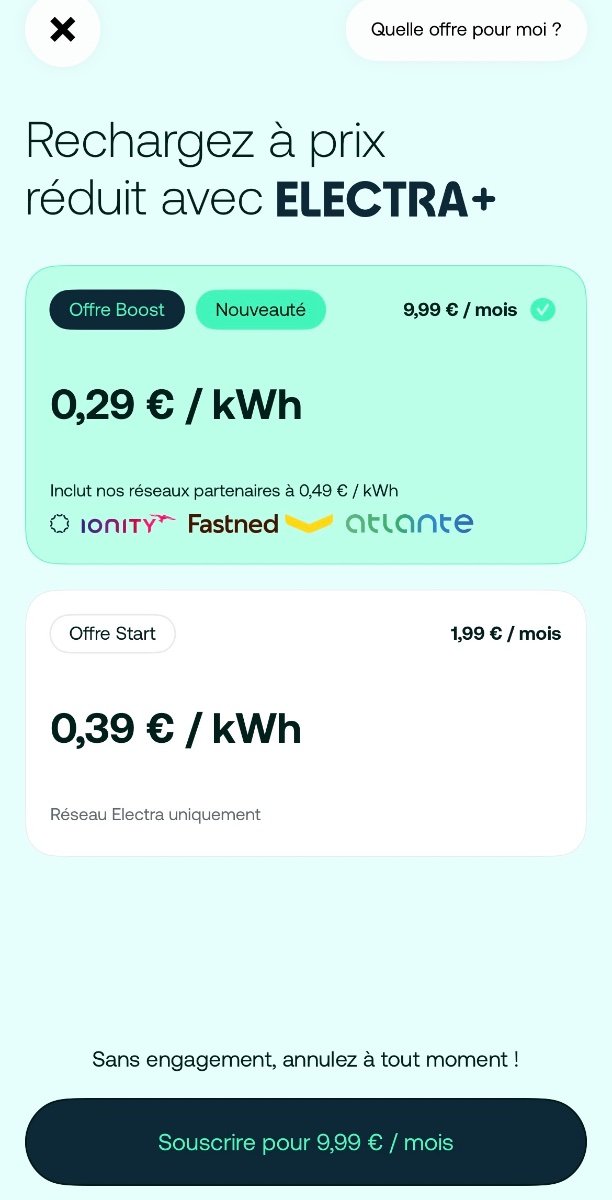
Task: Choose the Offre Start plan card
Action: [305, 723]
